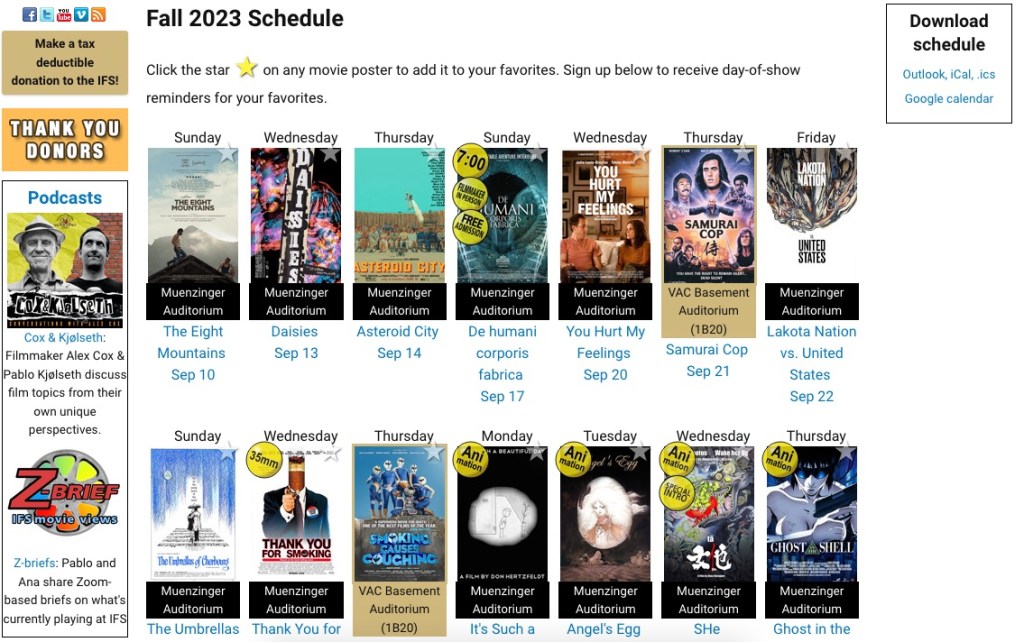
Task: Open the Asteroid City title link
Action: [398, 331]
